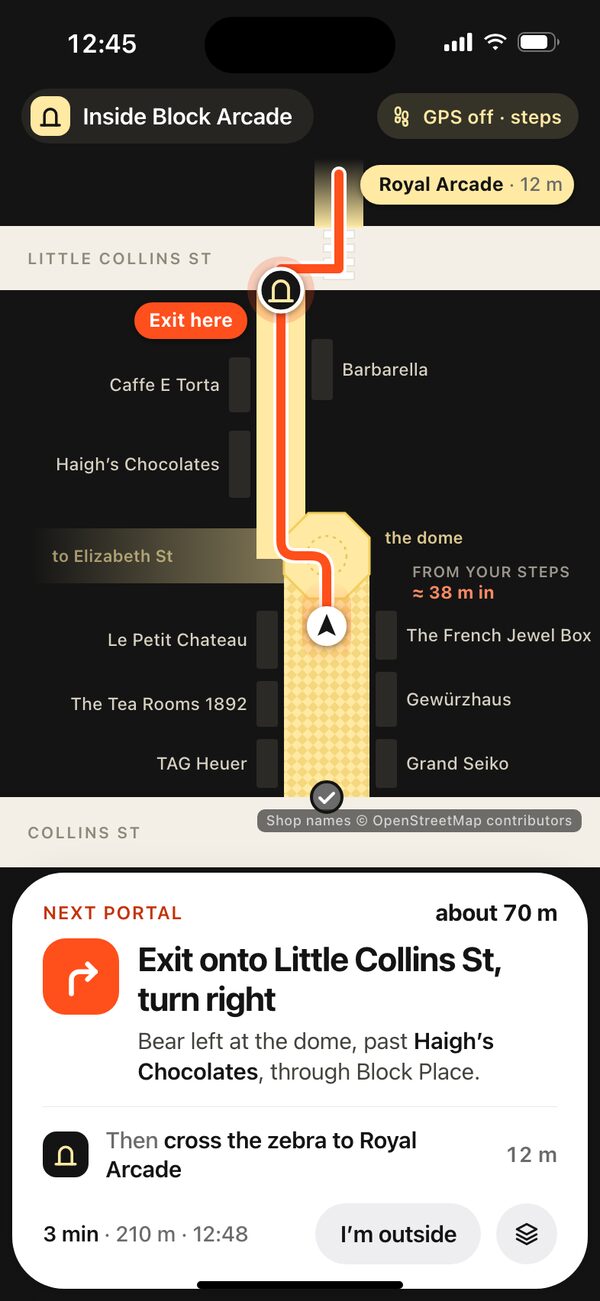
Task: Tap the I'm outside button
Action: point(398,1234)
